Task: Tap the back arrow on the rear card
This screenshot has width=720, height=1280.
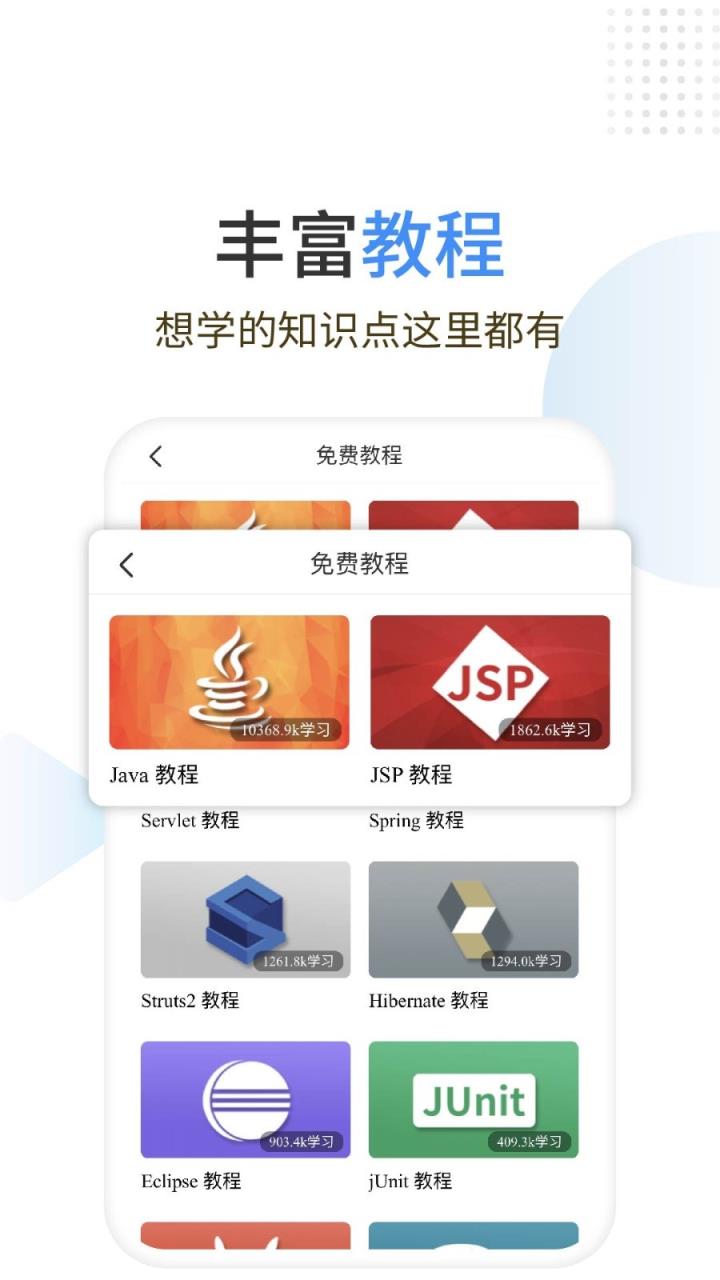Action: tap(155, 455)
